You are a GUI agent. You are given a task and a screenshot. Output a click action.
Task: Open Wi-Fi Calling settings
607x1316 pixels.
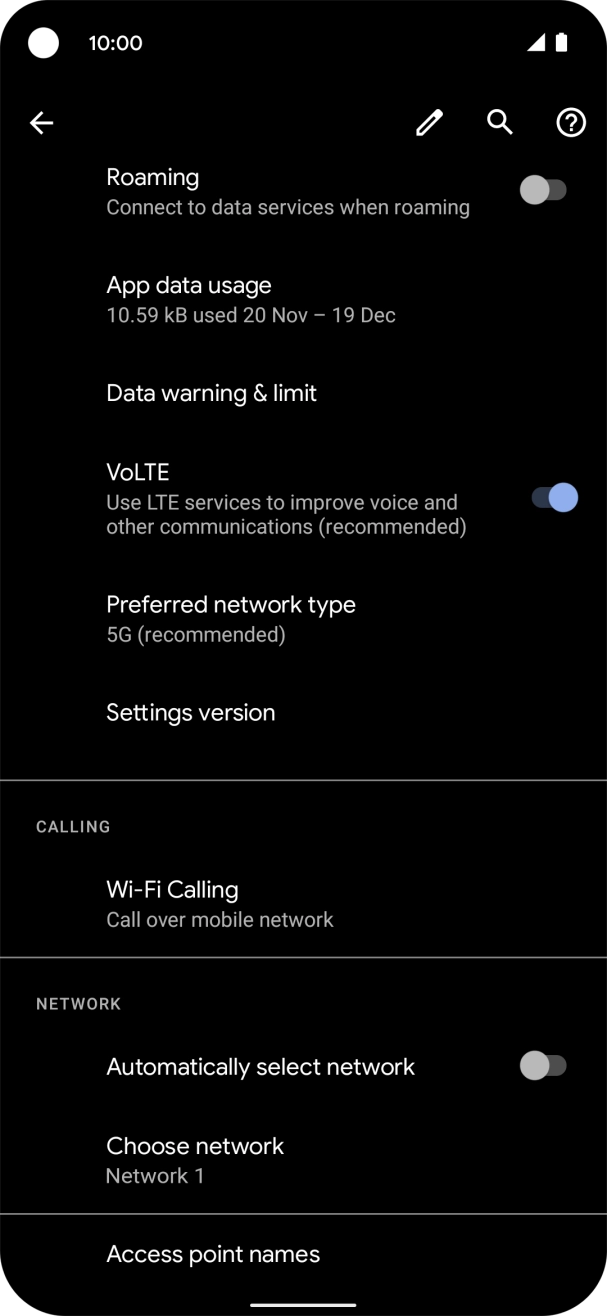coord(220,903)
